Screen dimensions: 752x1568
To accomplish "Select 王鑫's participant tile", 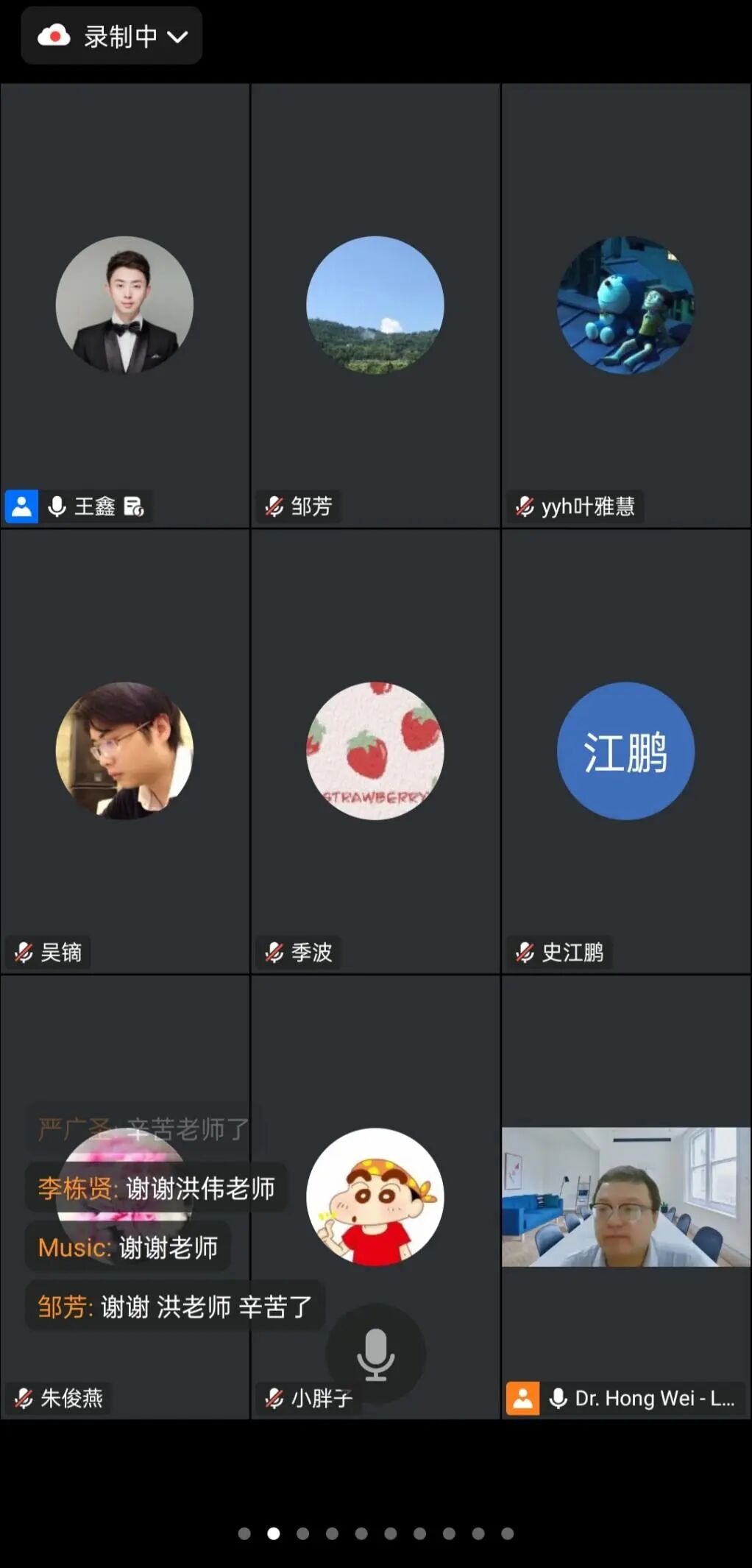I will click(x=125, y=305).
